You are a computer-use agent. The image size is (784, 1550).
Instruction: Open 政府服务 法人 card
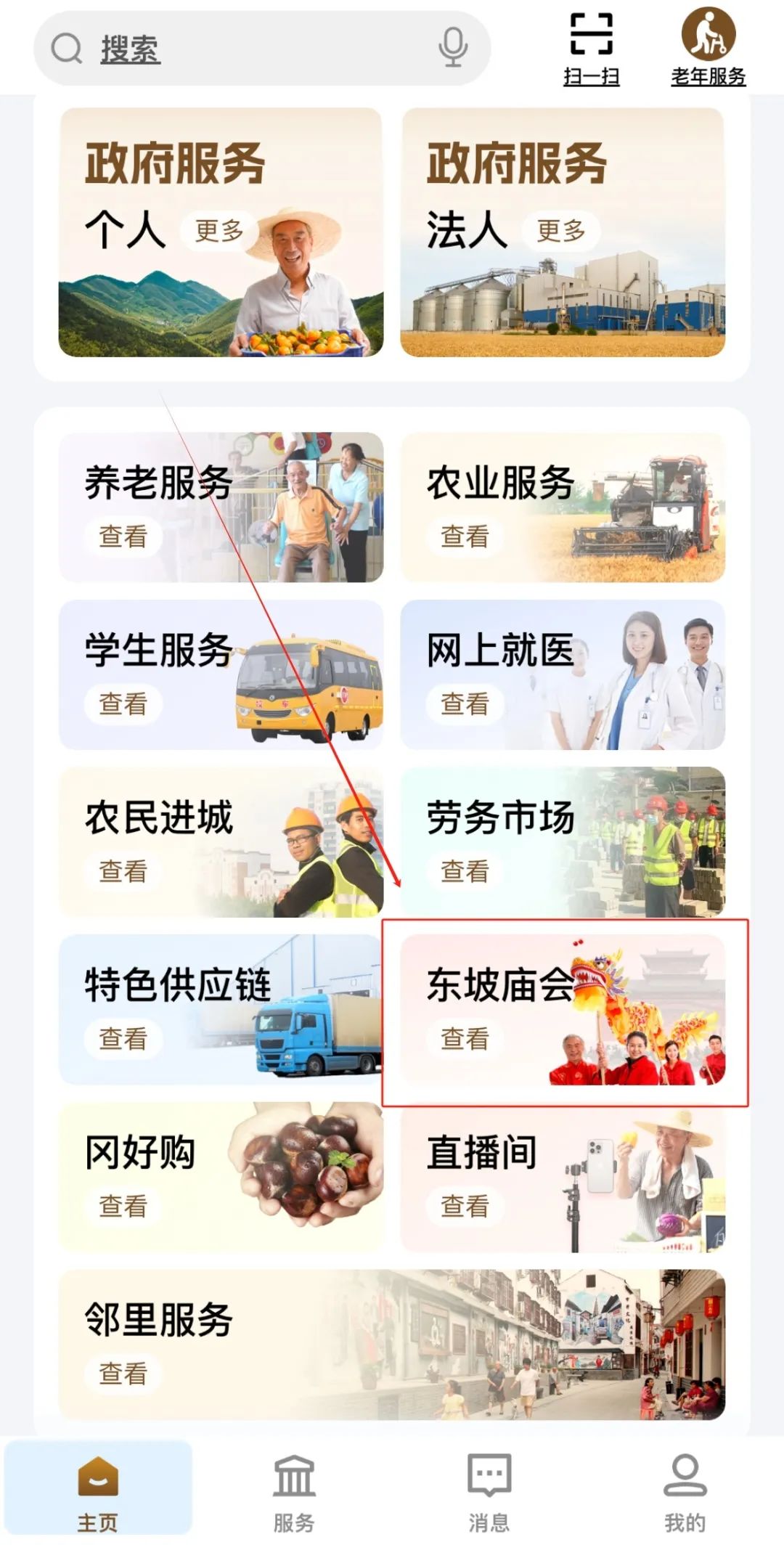[x=563, y=232]
